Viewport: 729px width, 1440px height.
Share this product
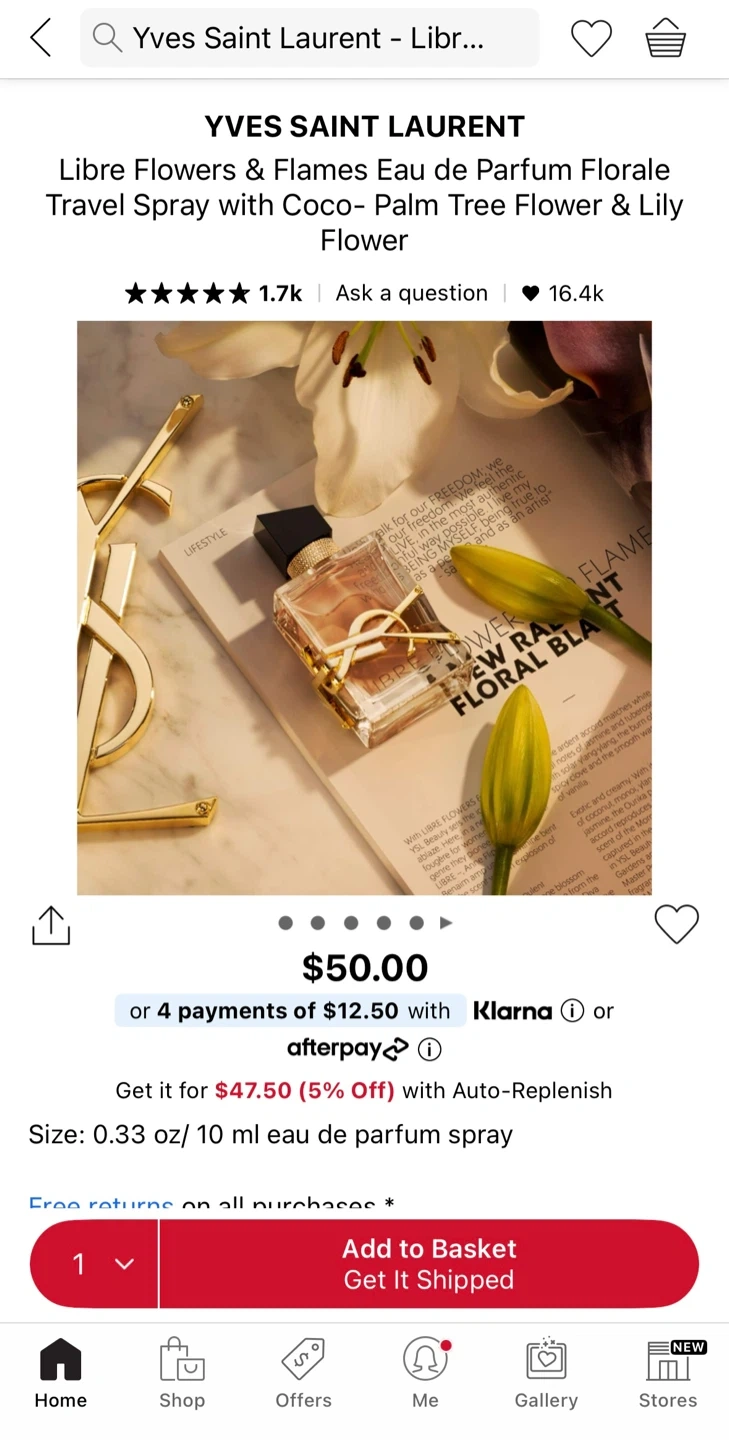coord(51,925)
